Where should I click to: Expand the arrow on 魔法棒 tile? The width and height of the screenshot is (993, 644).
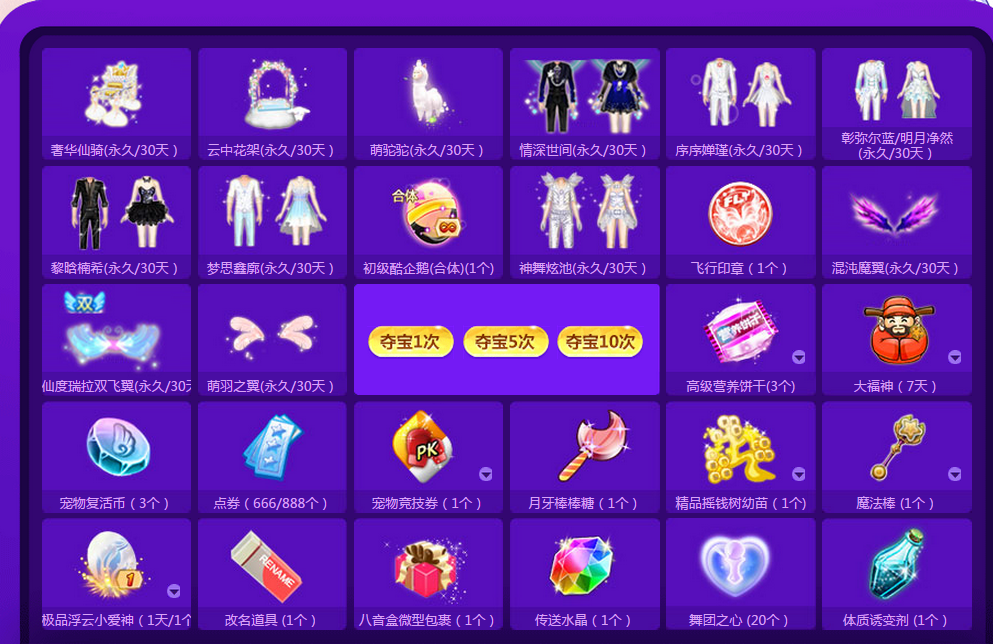(955, 474)
